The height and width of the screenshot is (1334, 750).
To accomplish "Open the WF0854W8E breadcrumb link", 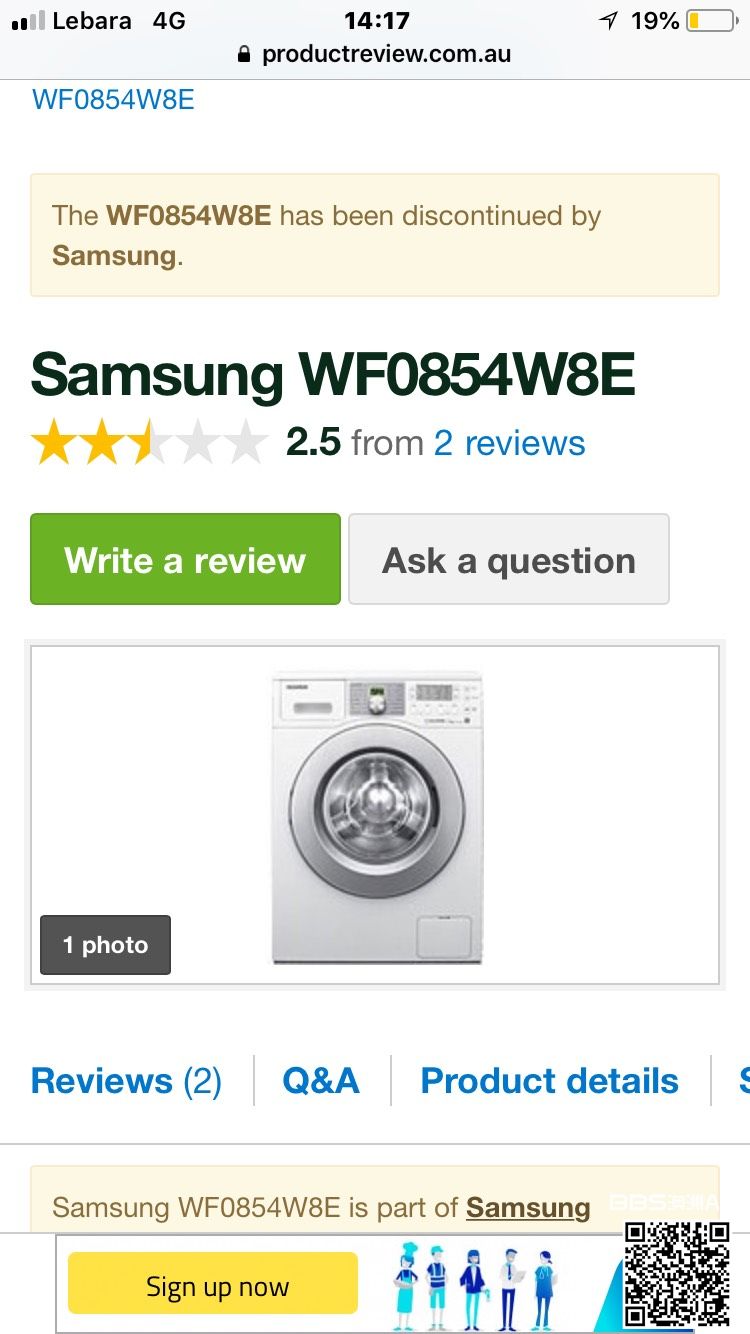I will (x=113, y=100).
